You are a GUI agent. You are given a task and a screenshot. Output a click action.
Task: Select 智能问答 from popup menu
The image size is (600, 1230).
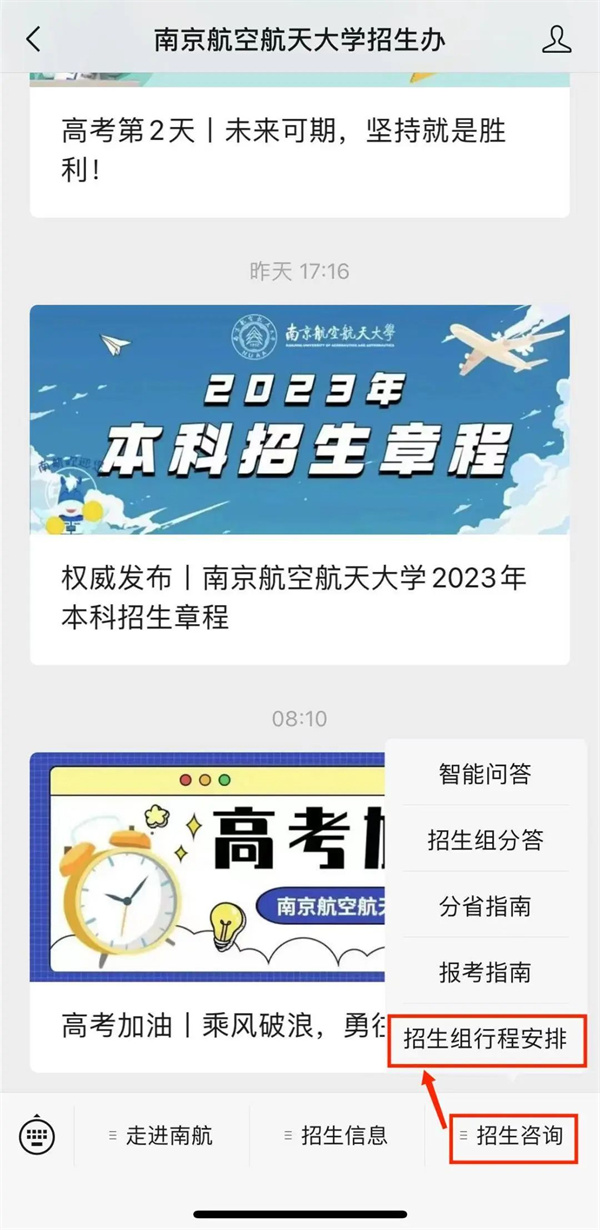(x=485, y=773)
